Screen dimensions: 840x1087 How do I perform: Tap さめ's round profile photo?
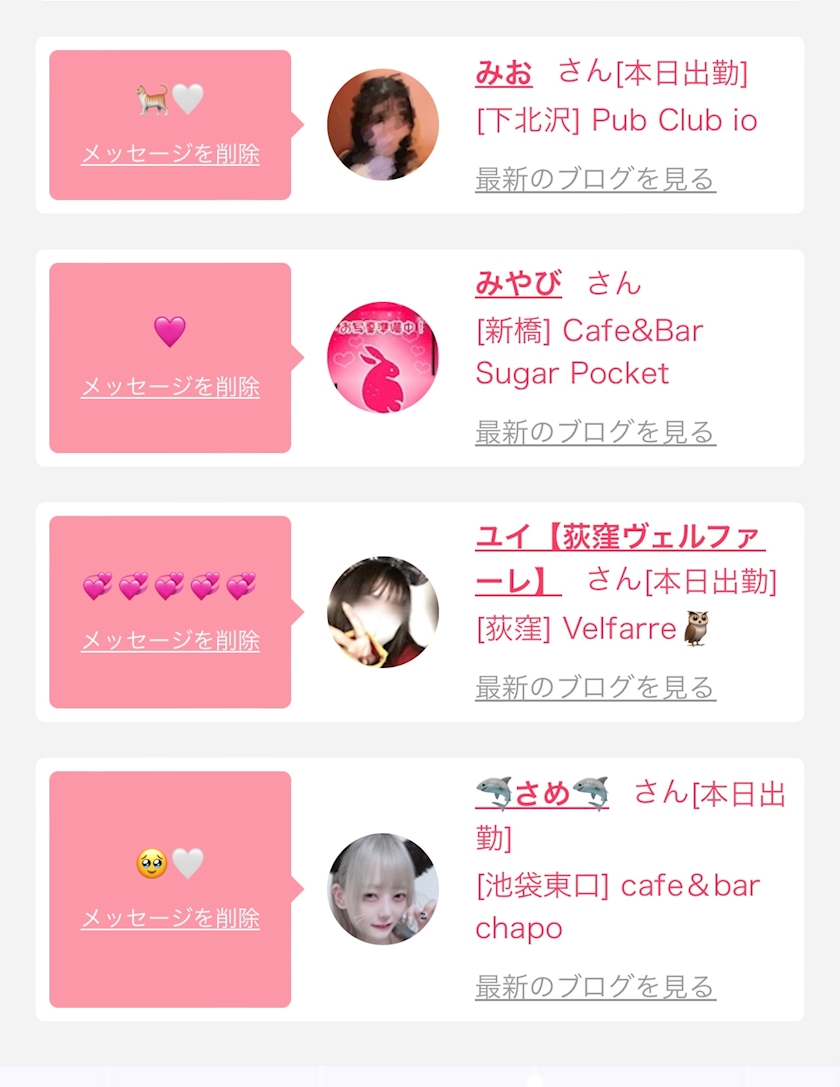(x=383, y=889)
